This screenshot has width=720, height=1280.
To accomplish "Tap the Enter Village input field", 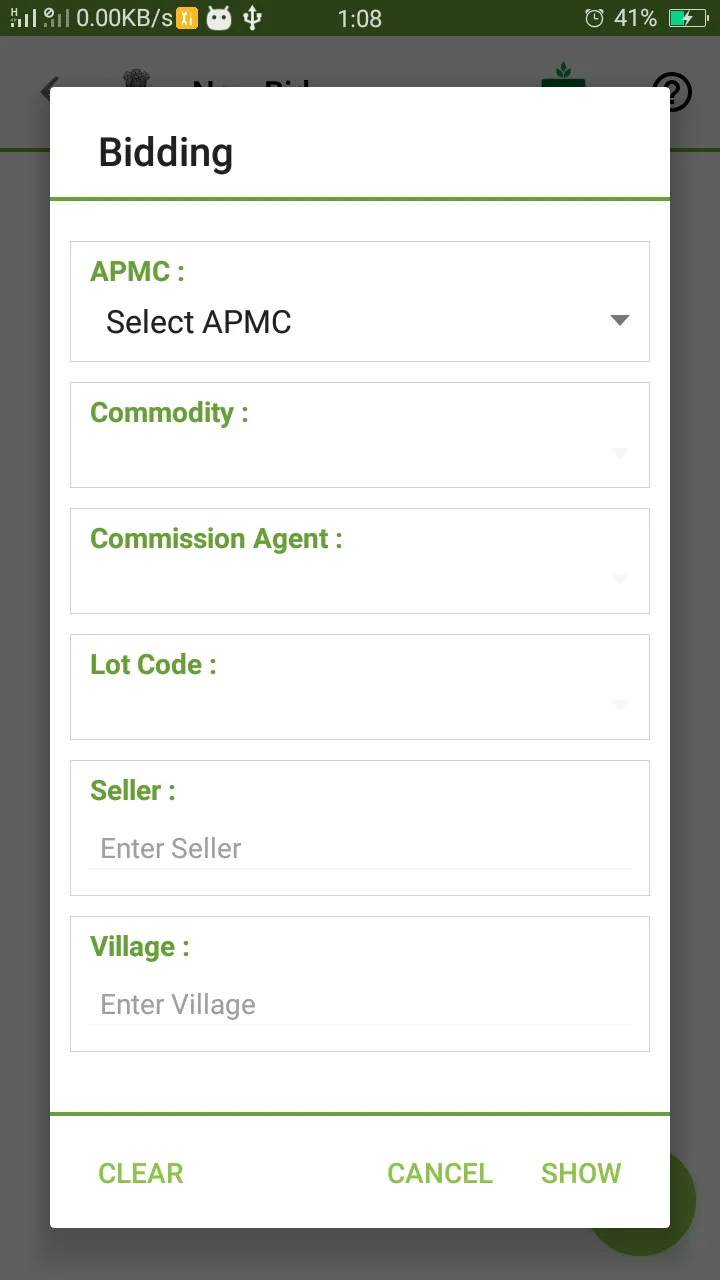I will tap(360, 1004).
